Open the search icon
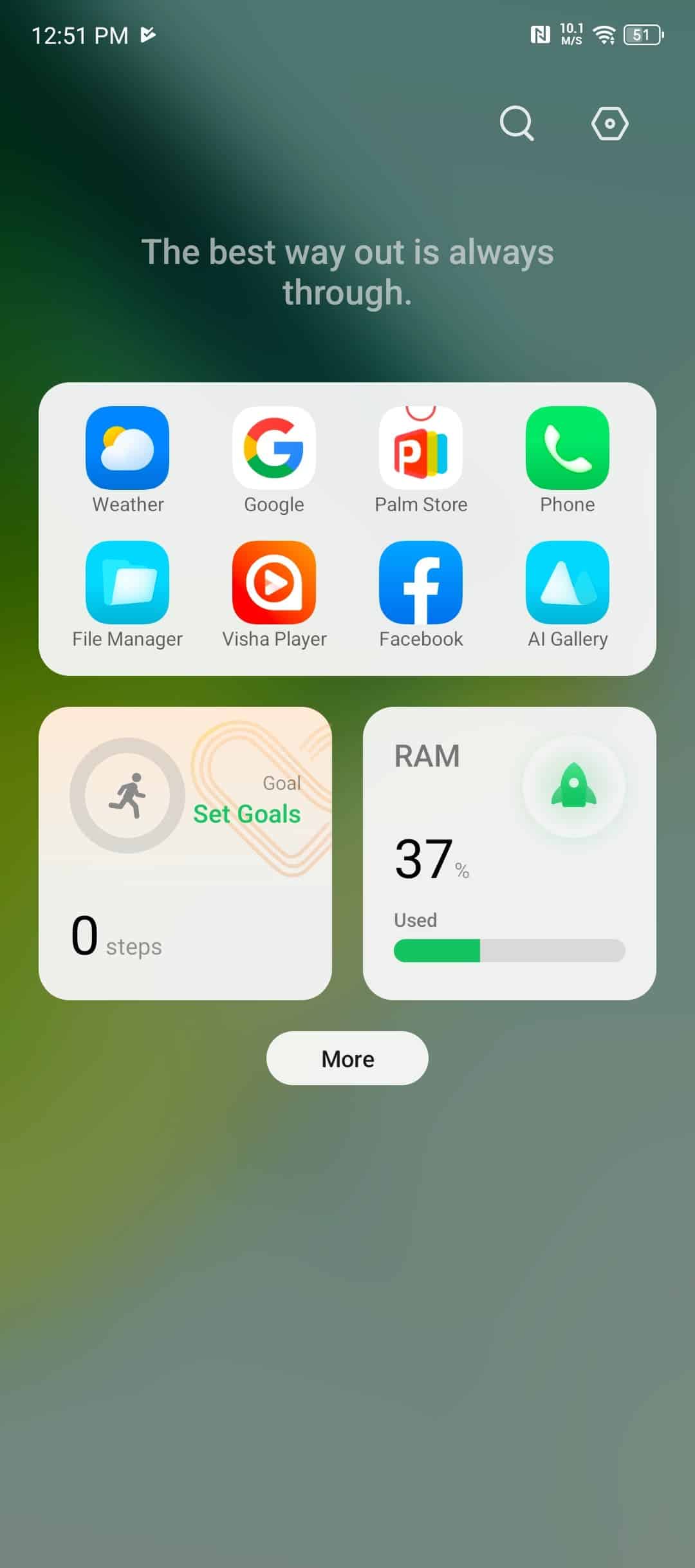695x1568 pixels. click(517, 123)
